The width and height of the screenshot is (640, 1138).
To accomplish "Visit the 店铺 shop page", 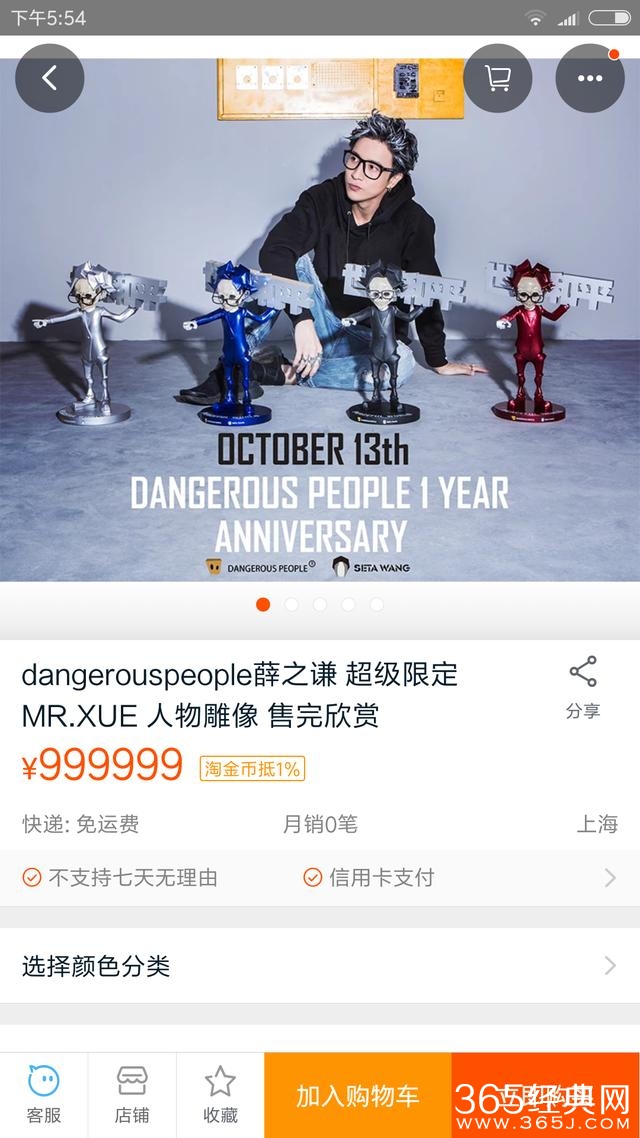I will click(132, 1095).
